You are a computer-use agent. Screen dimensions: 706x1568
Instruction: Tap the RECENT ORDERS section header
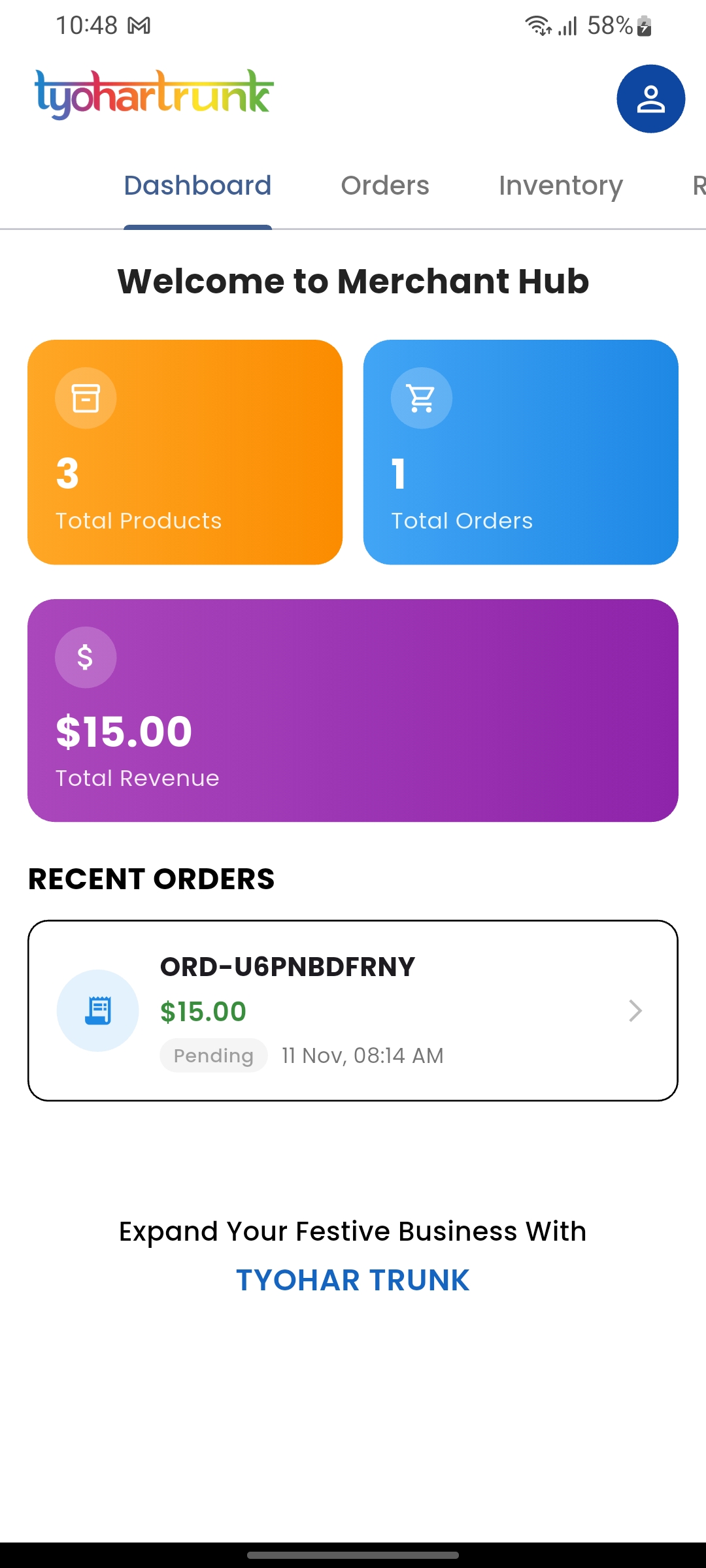[151, 879]
